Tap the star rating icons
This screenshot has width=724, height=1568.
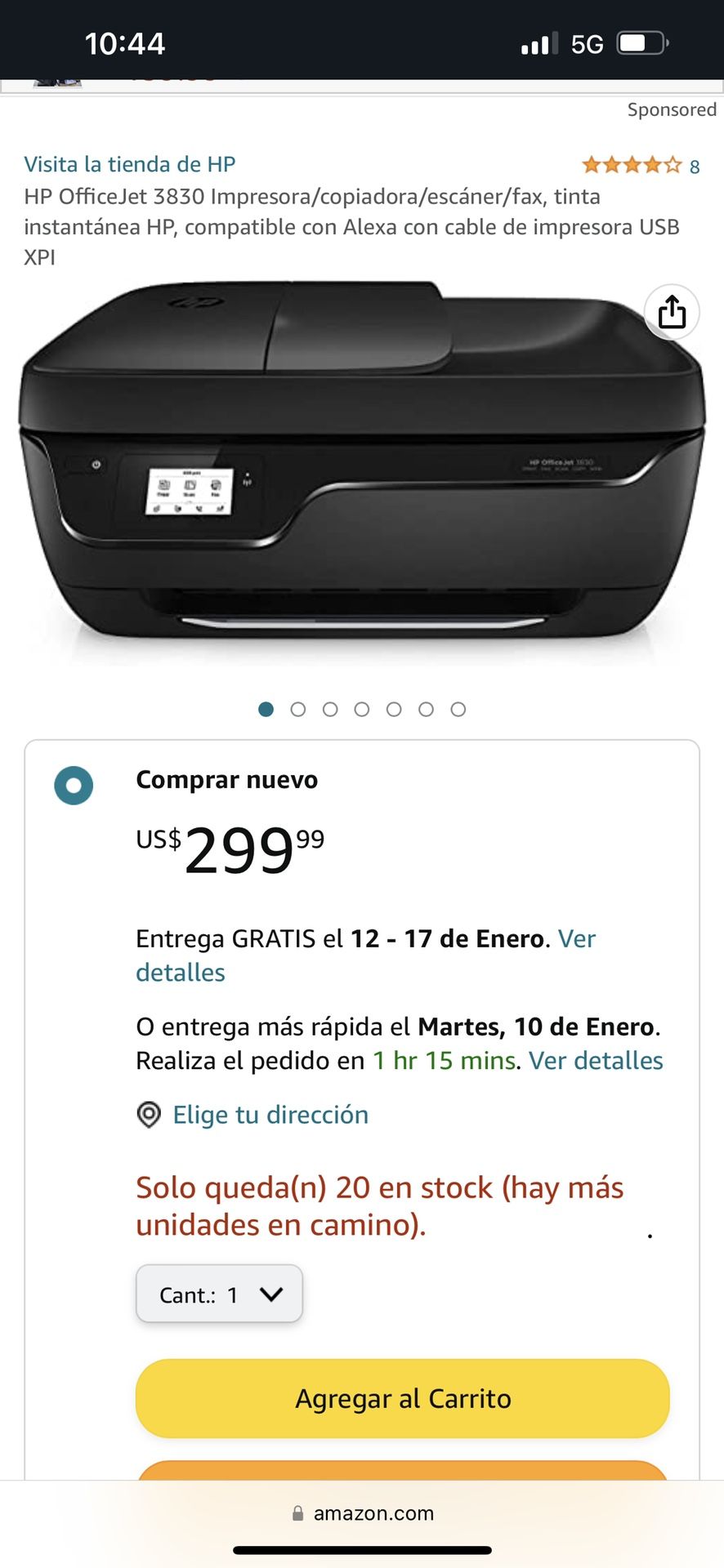tap(631, 164)
